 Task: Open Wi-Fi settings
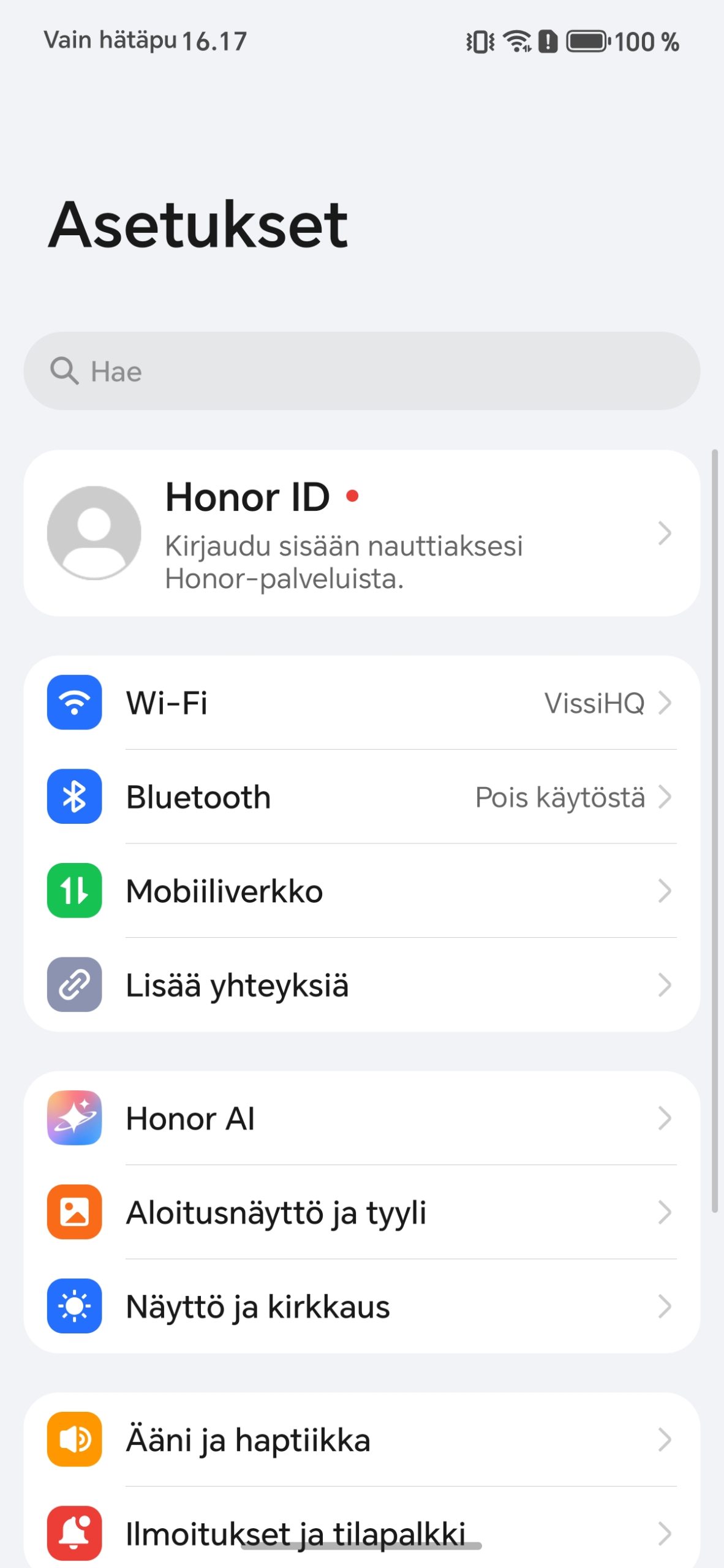pyautogui.click(x=361, y=703)
